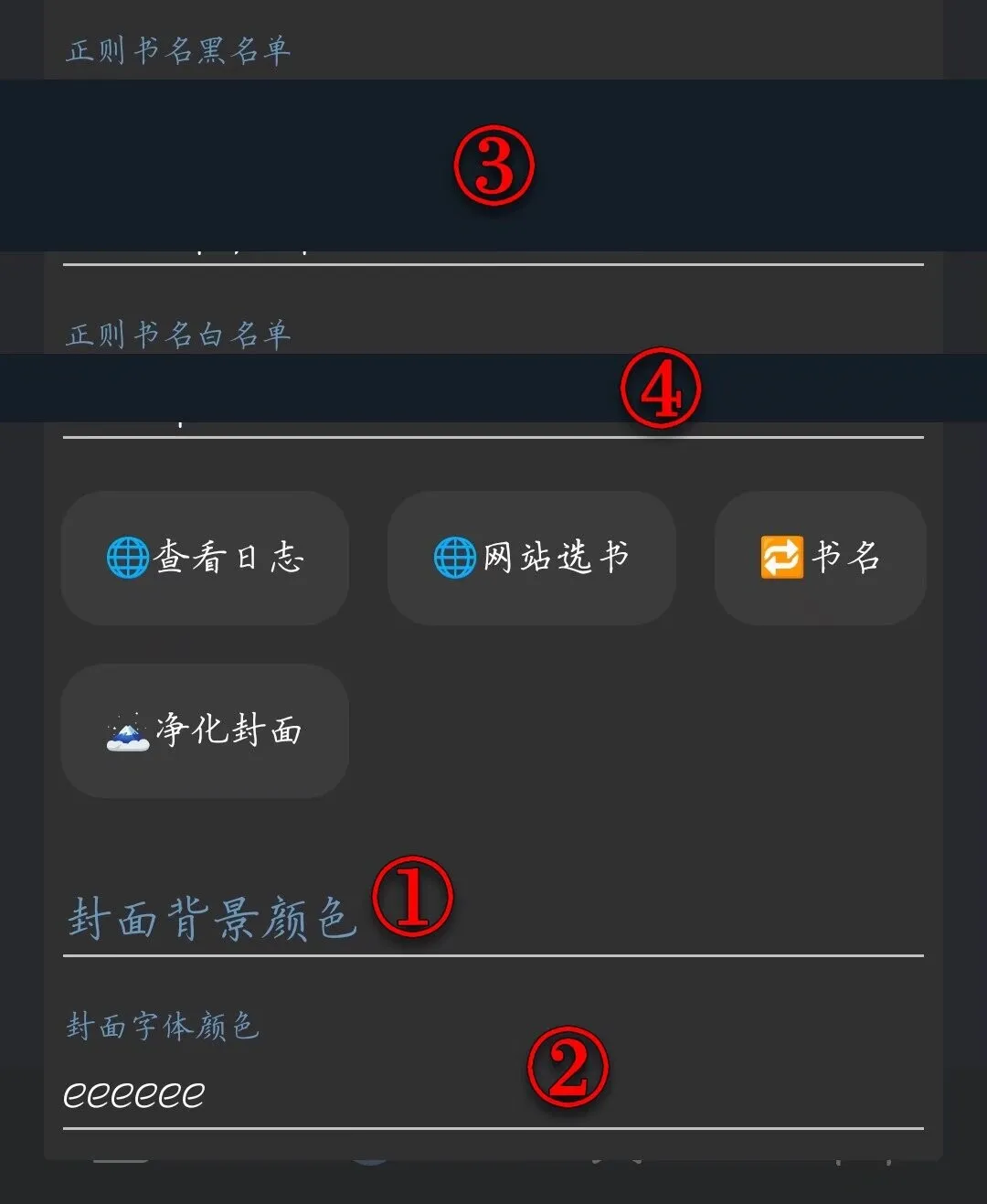
Task: Tap the 网站选书 button
Action: tap(531, 558)
